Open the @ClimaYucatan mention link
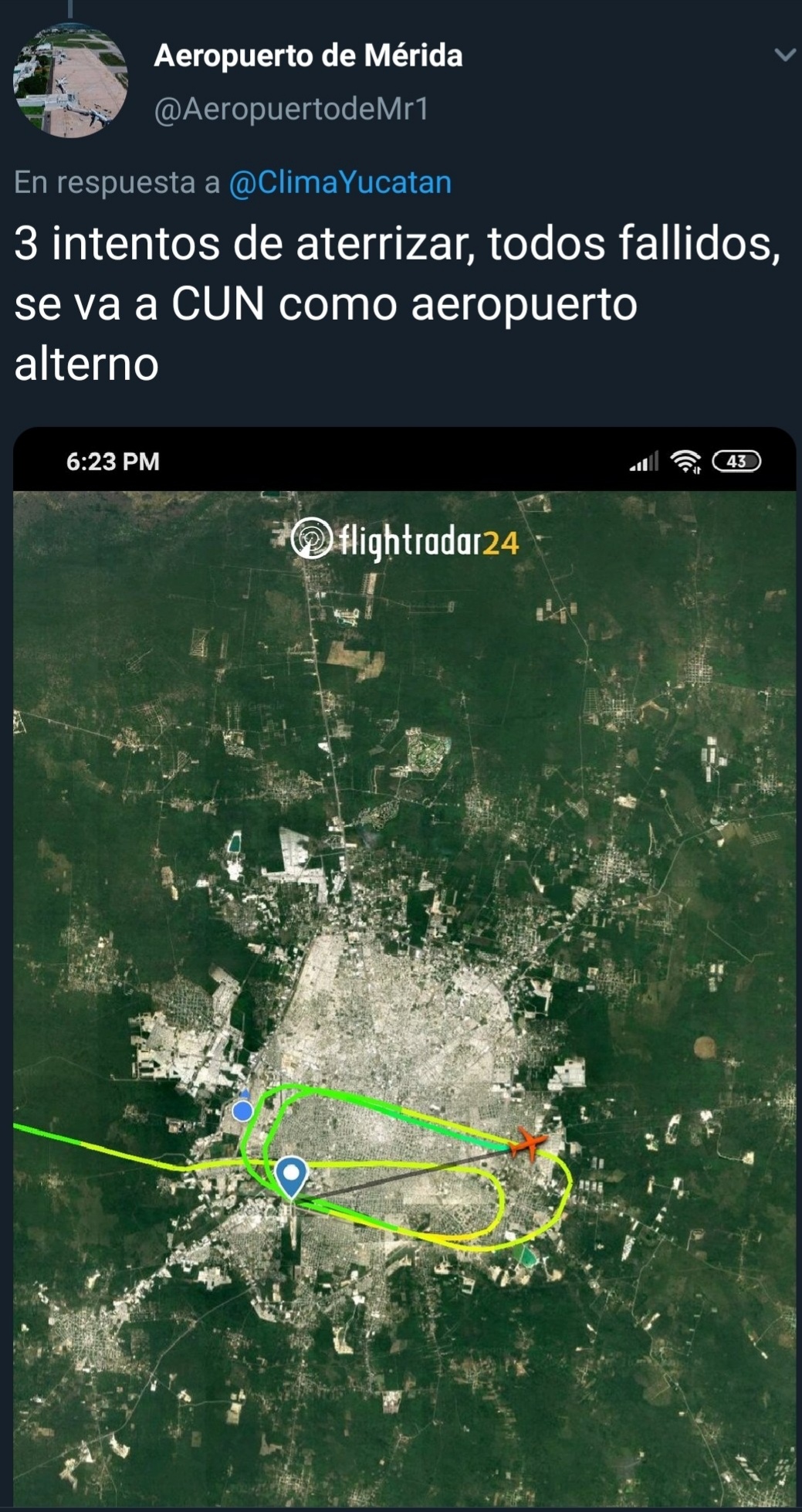 pyautogui.click(x=340, y=183)
